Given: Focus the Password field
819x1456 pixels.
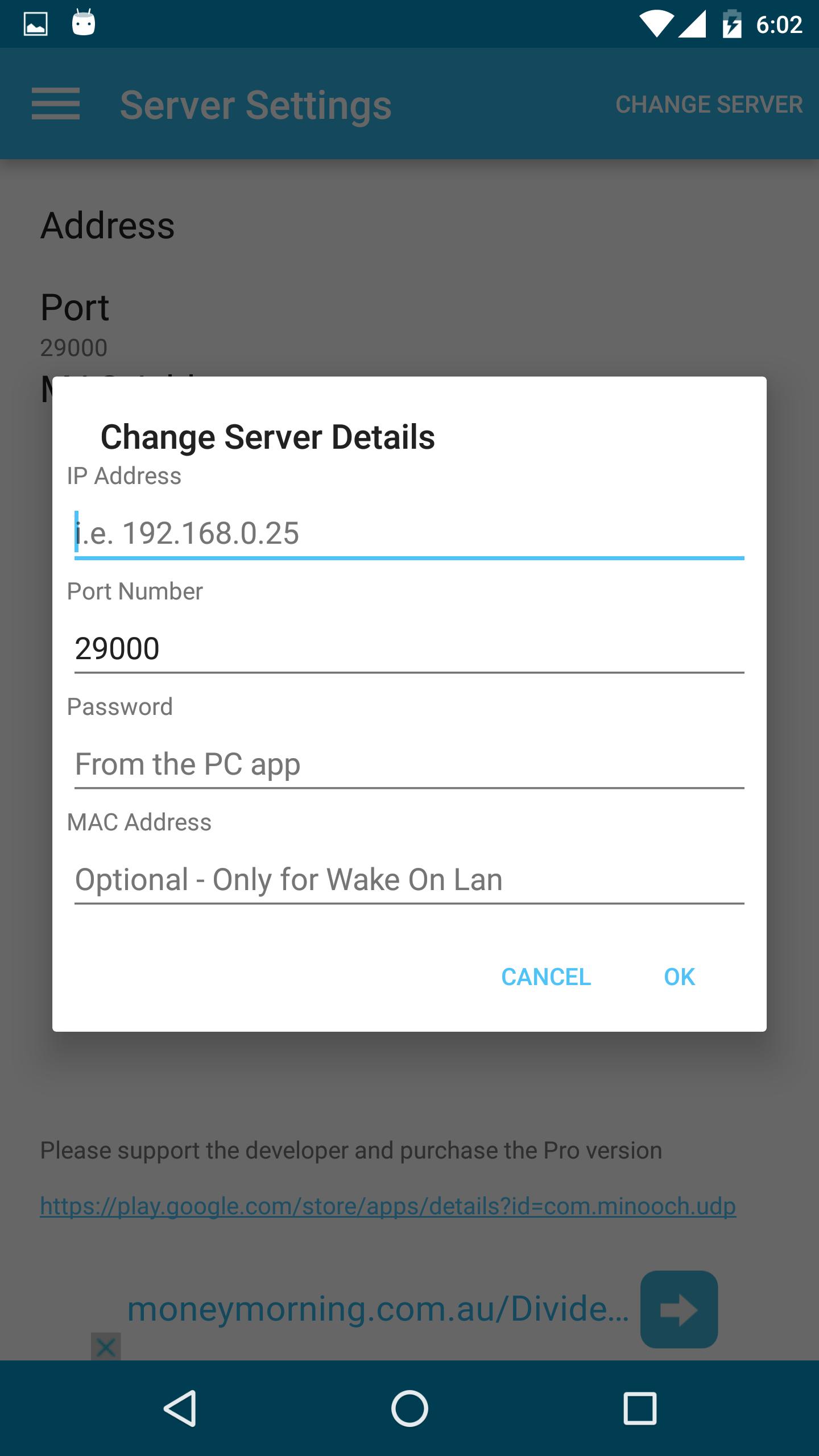Looking at the screenshot, I should pos(409,764).
